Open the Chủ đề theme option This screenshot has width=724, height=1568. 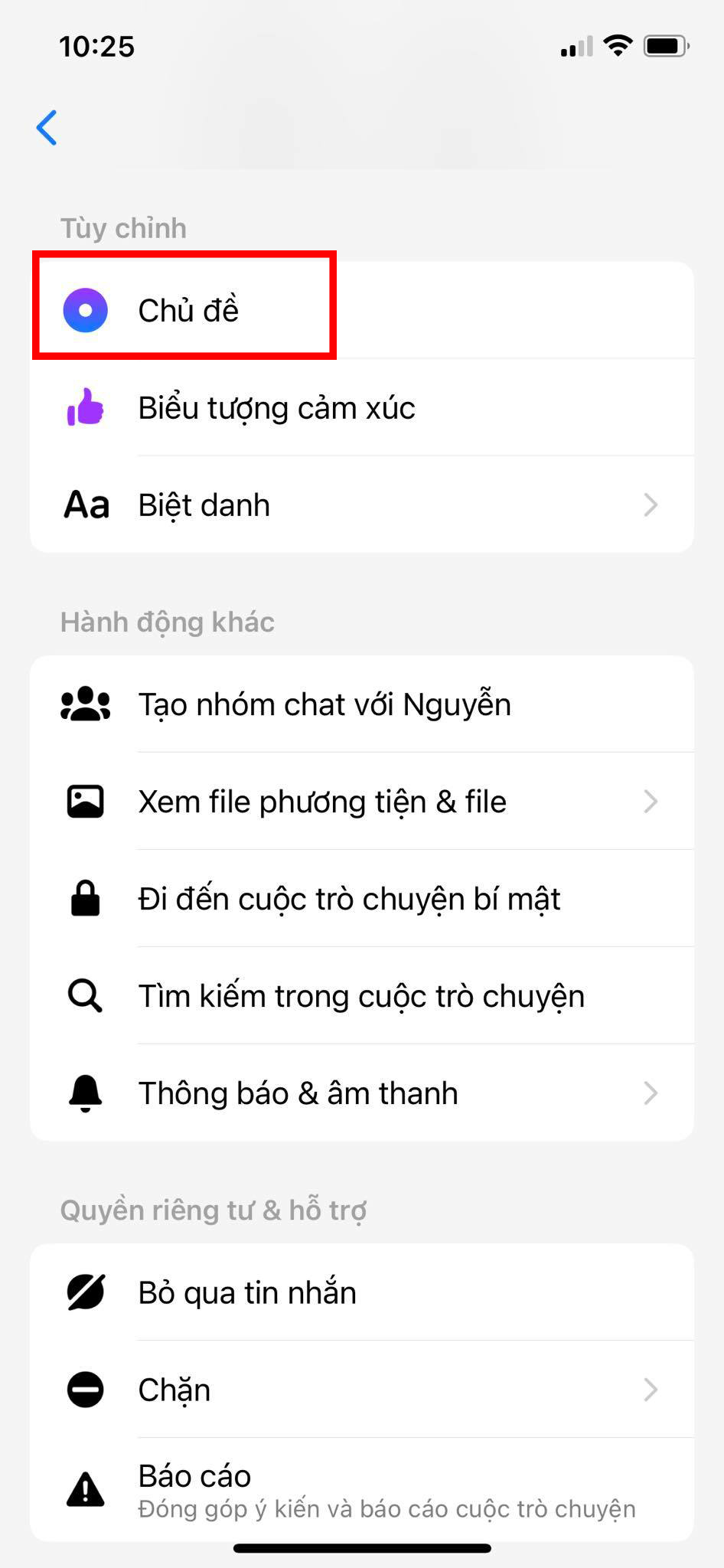(x=188, y=310)
